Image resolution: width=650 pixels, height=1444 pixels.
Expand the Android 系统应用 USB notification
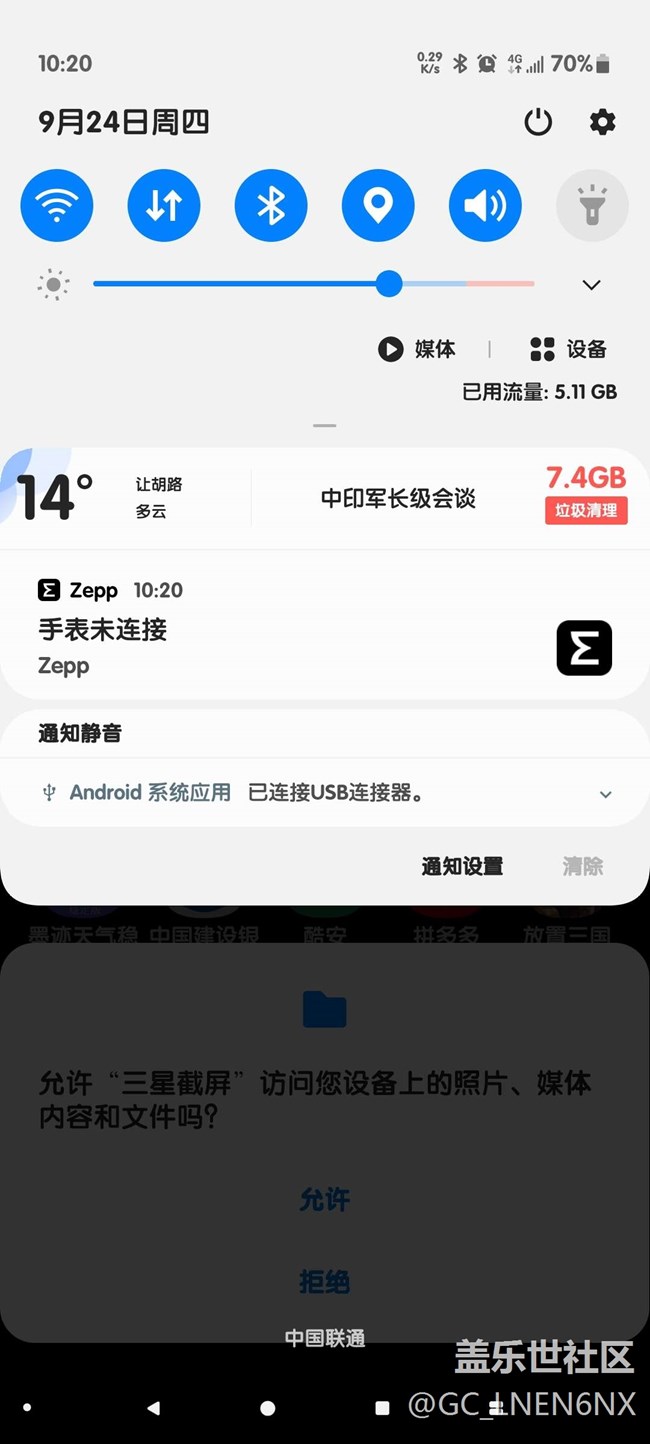click(x=325, y=793)
